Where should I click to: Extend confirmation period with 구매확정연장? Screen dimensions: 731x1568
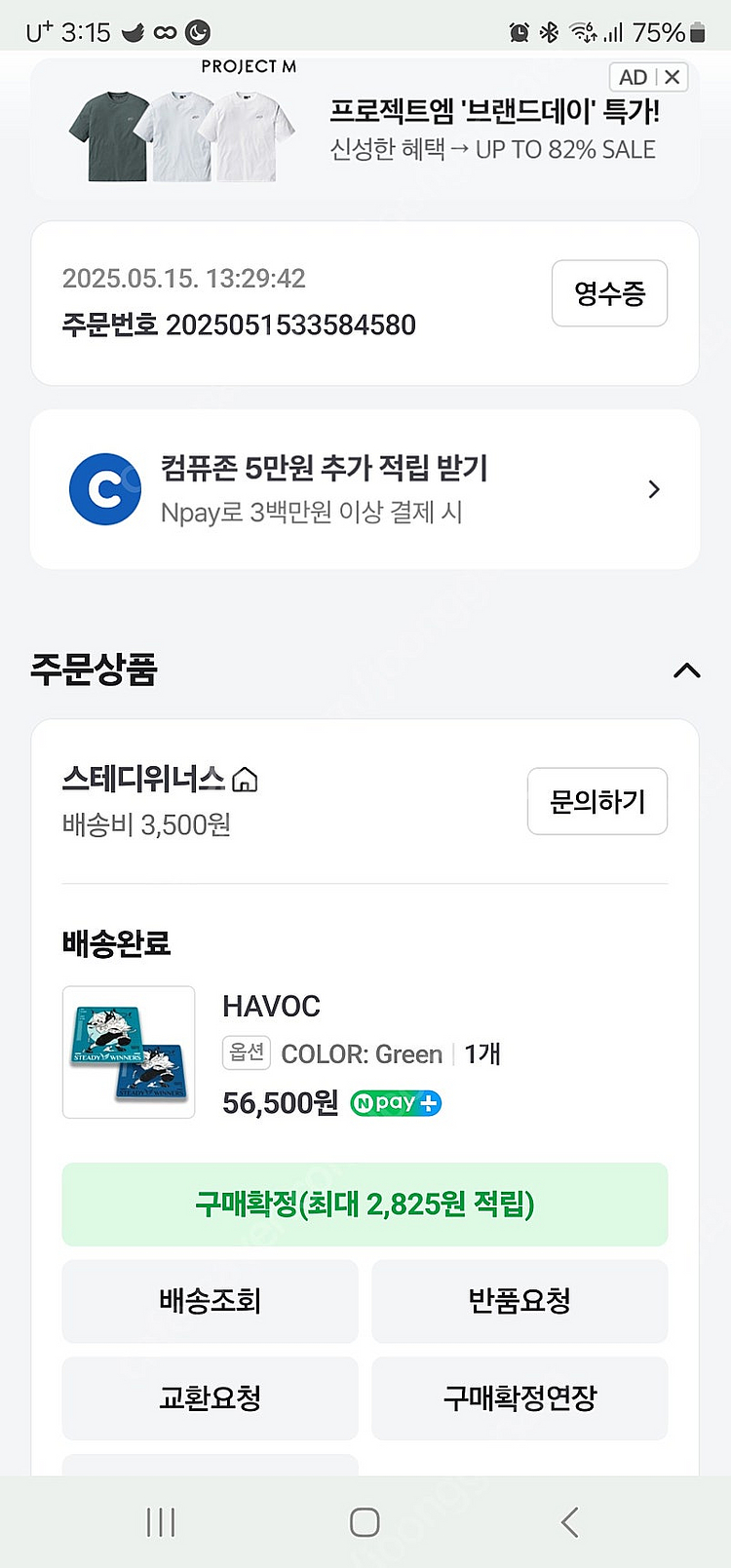point(519,1398)
